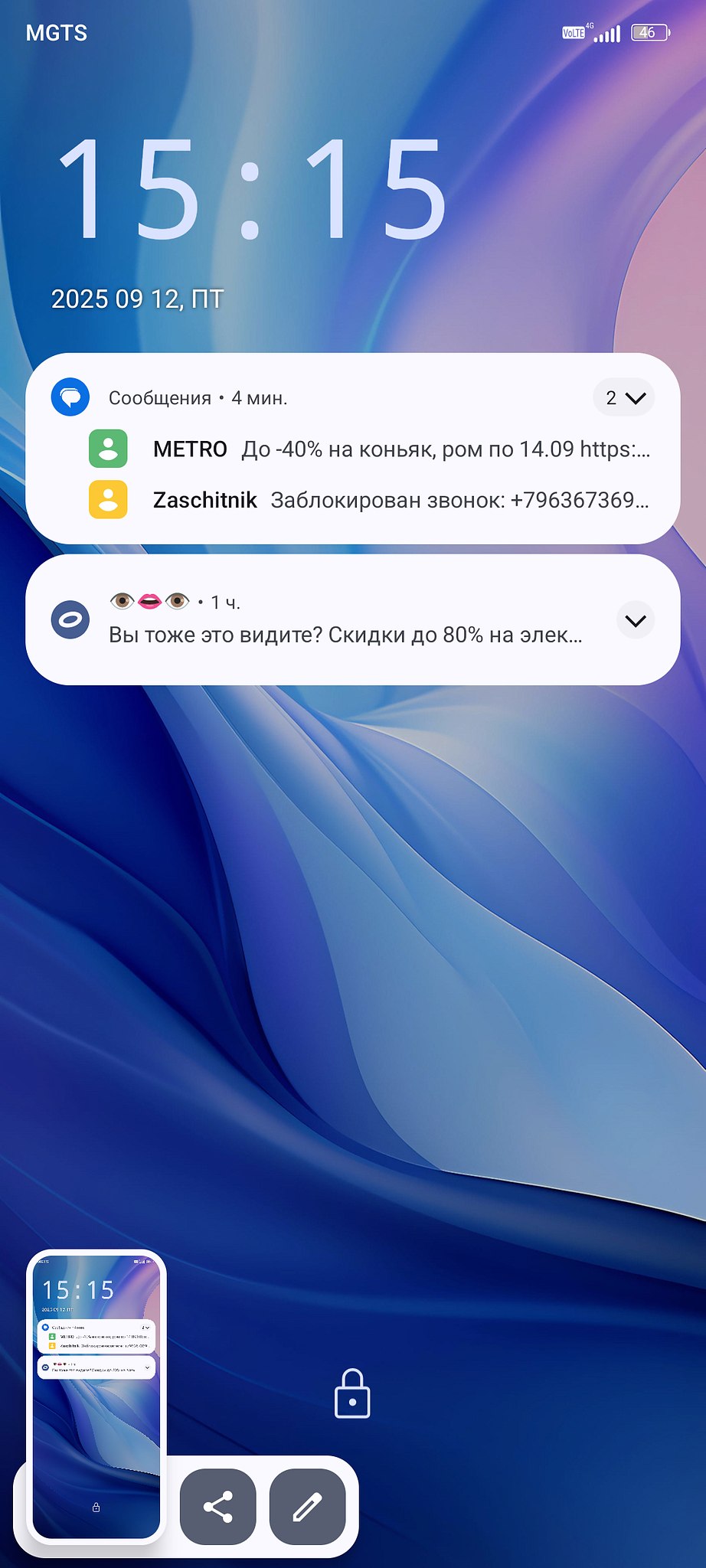Open the Messages app icon in notification
The height and width of the screenshot is (1568, 706).
(70, 397)
